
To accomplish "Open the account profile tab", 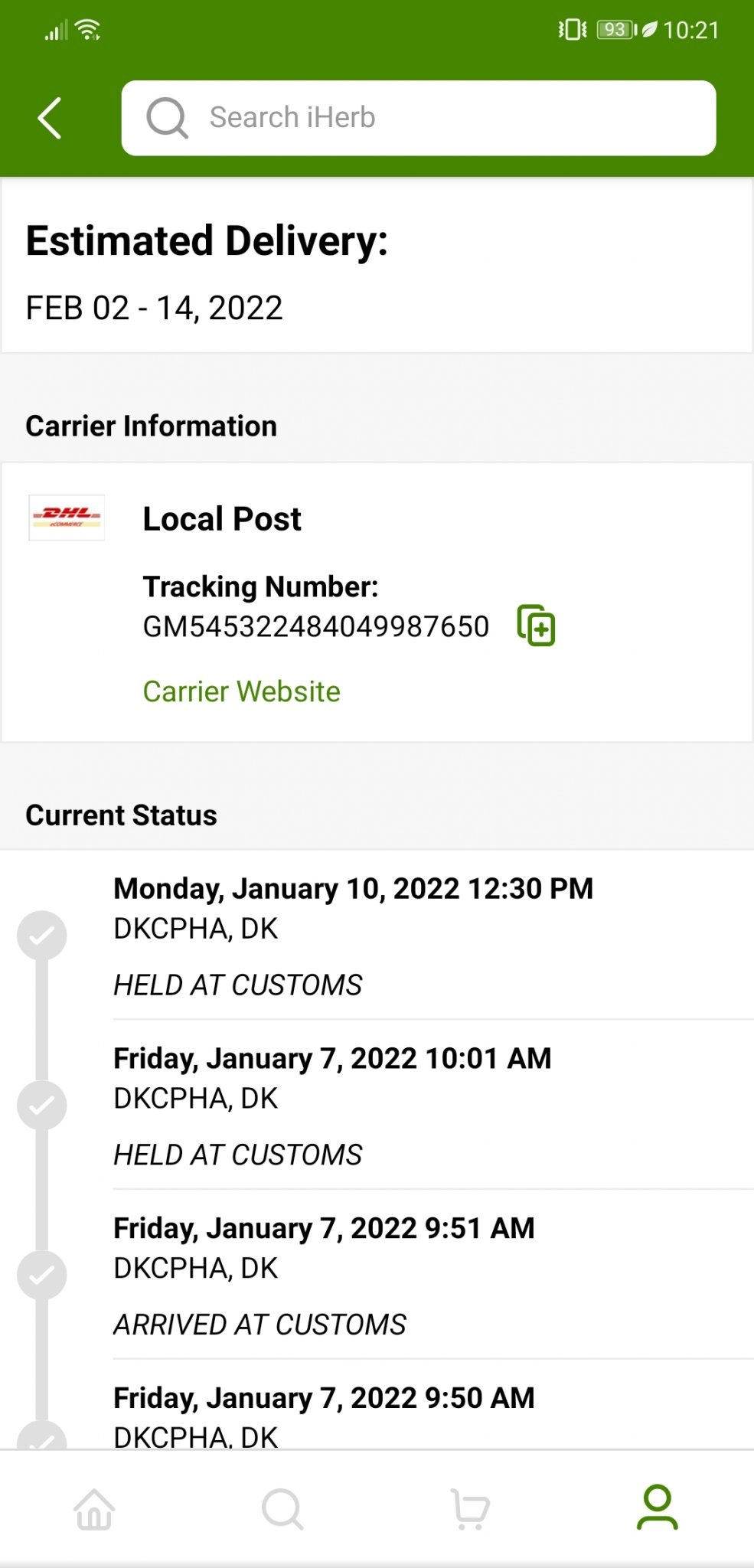I will [x=658, y=1508].
